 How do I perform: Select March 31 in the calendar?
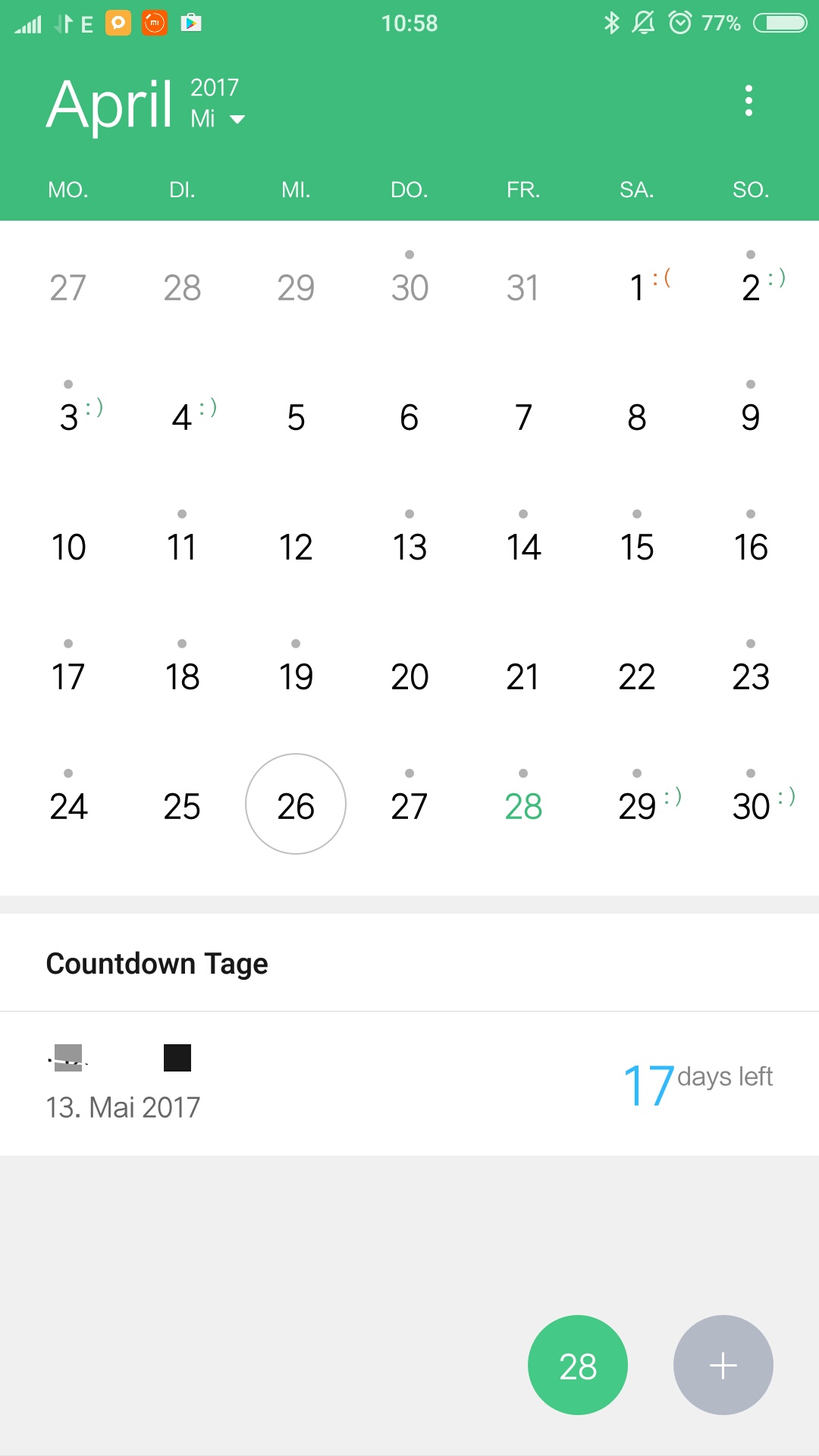[x=523, y=288]
